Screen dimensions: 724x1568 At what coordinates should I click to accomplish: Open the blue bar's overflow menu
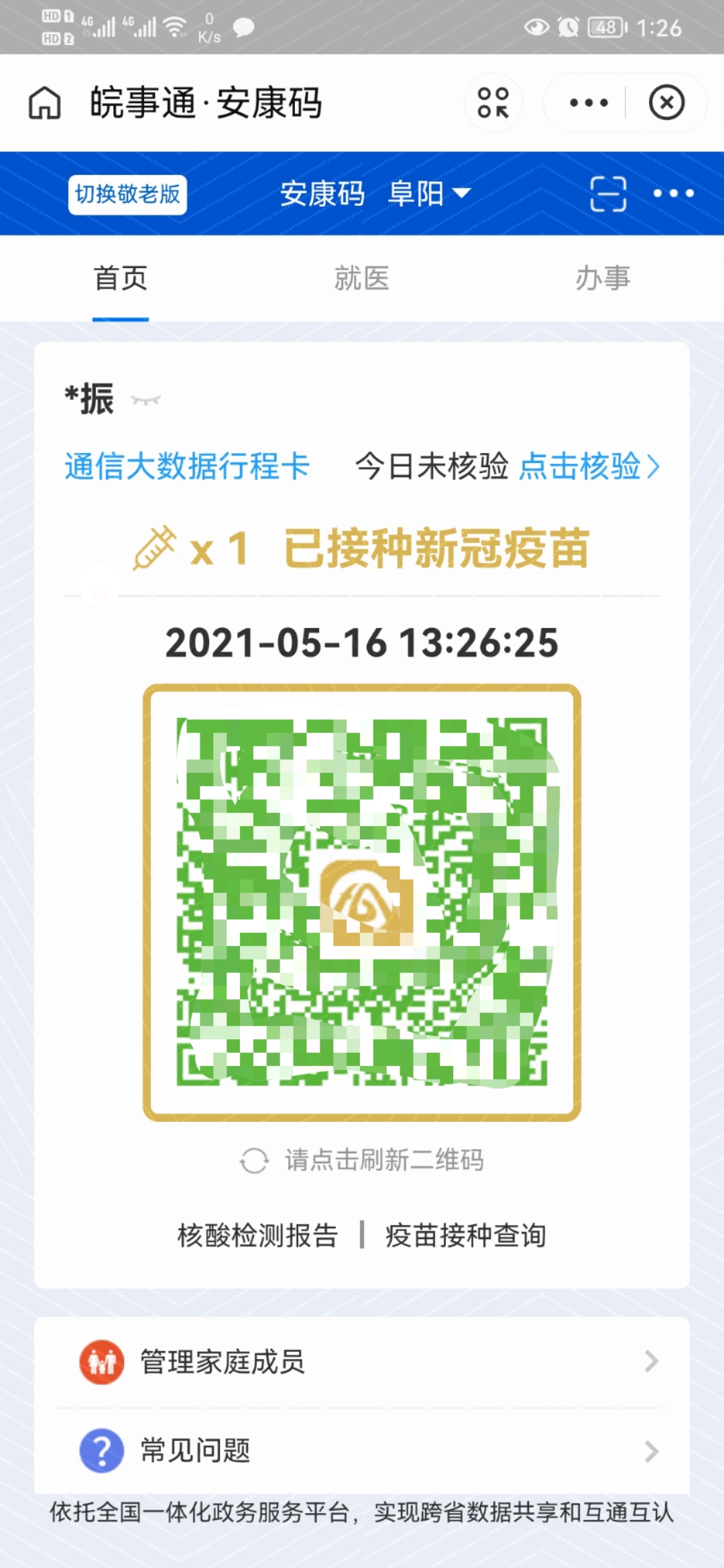click(x=674, y=194)
